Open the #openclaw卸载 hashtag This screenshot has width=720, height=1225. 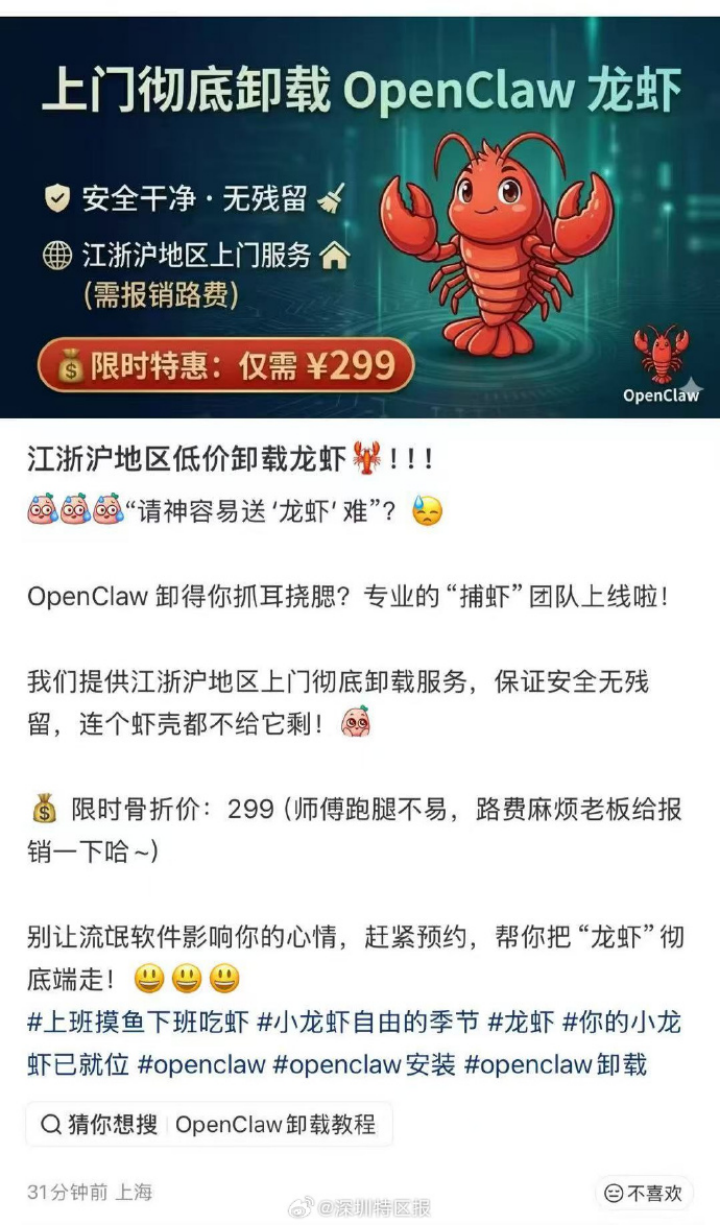556,1064
